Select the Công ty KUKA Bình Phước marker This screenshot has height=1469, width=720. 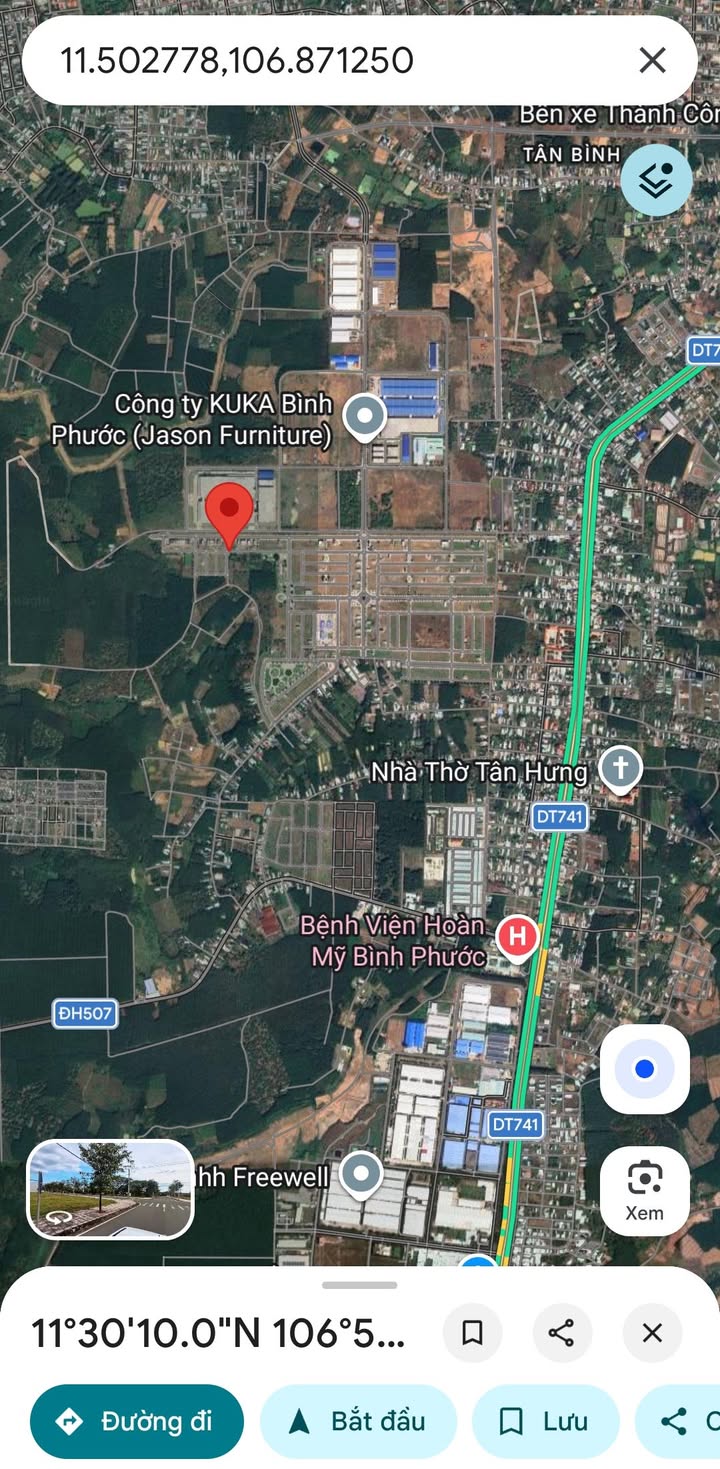(364, 416)
